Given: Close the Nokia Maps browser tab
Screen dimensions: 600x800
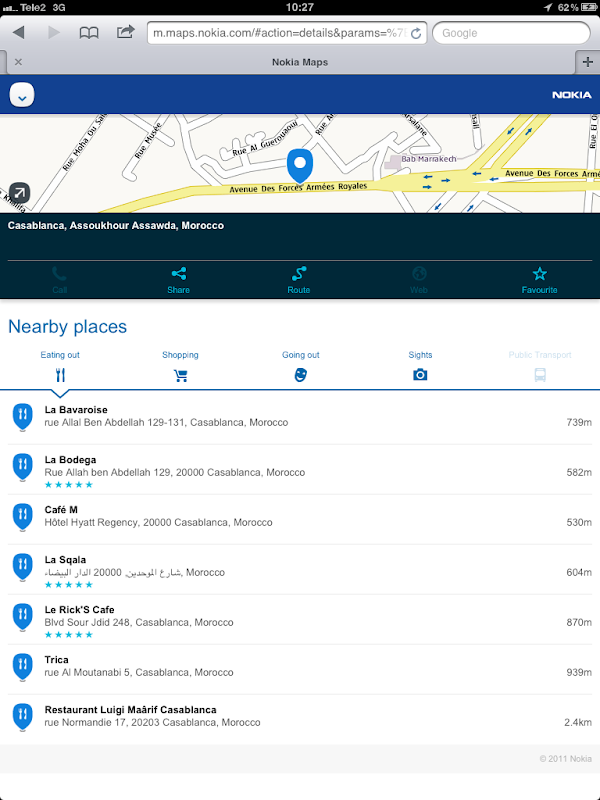Looking at the screenshot, I should tap(18, 62).
